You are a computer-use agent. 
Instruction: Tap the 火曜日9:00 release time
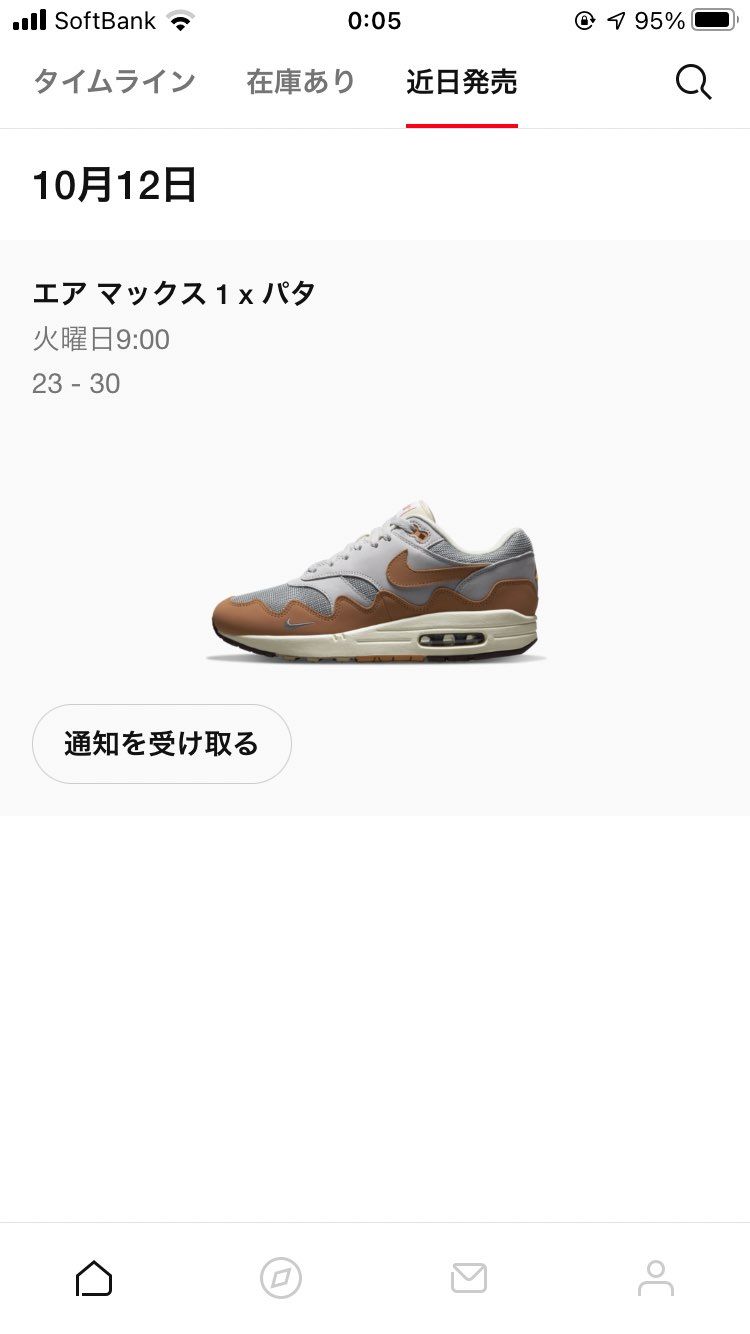[100, 339]
